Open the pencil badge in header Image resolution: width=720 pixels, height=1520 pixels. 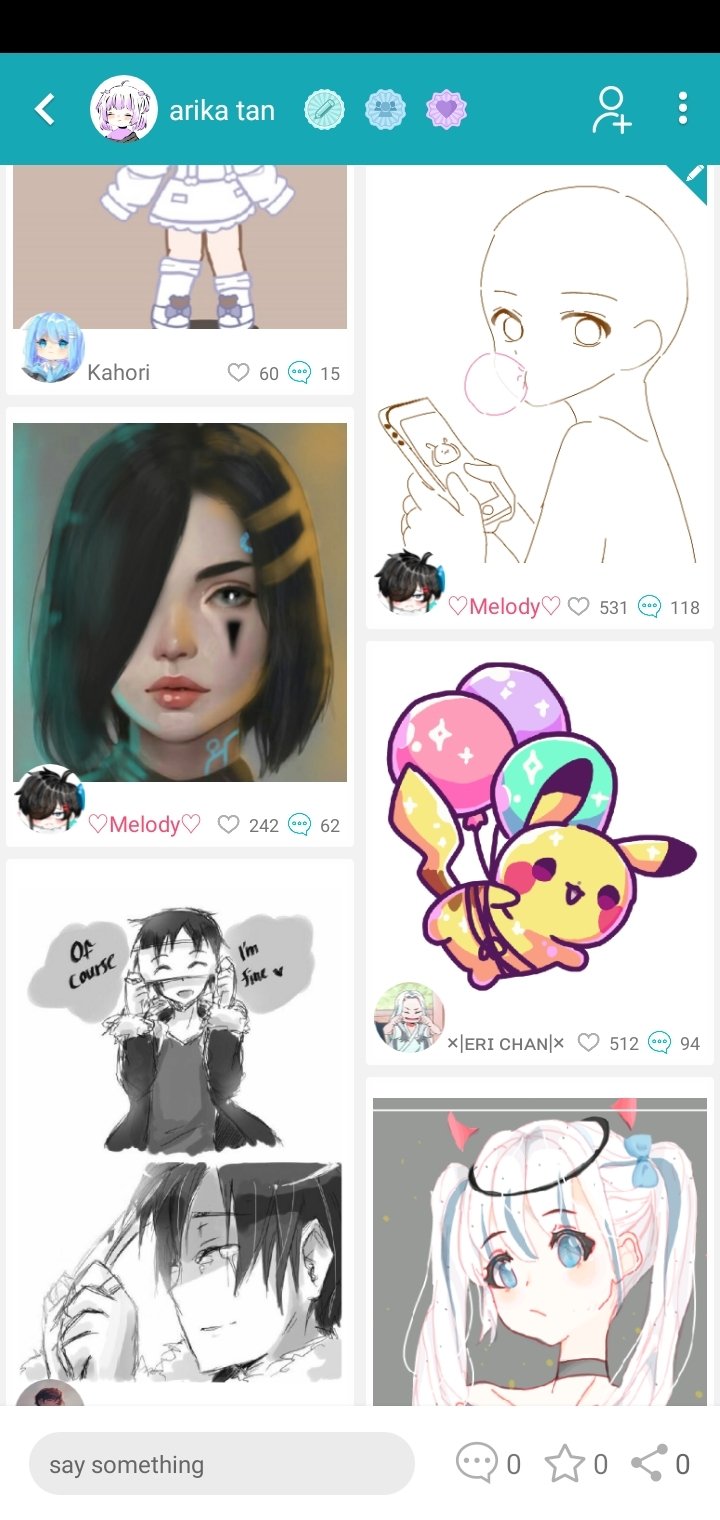point(324,109)
